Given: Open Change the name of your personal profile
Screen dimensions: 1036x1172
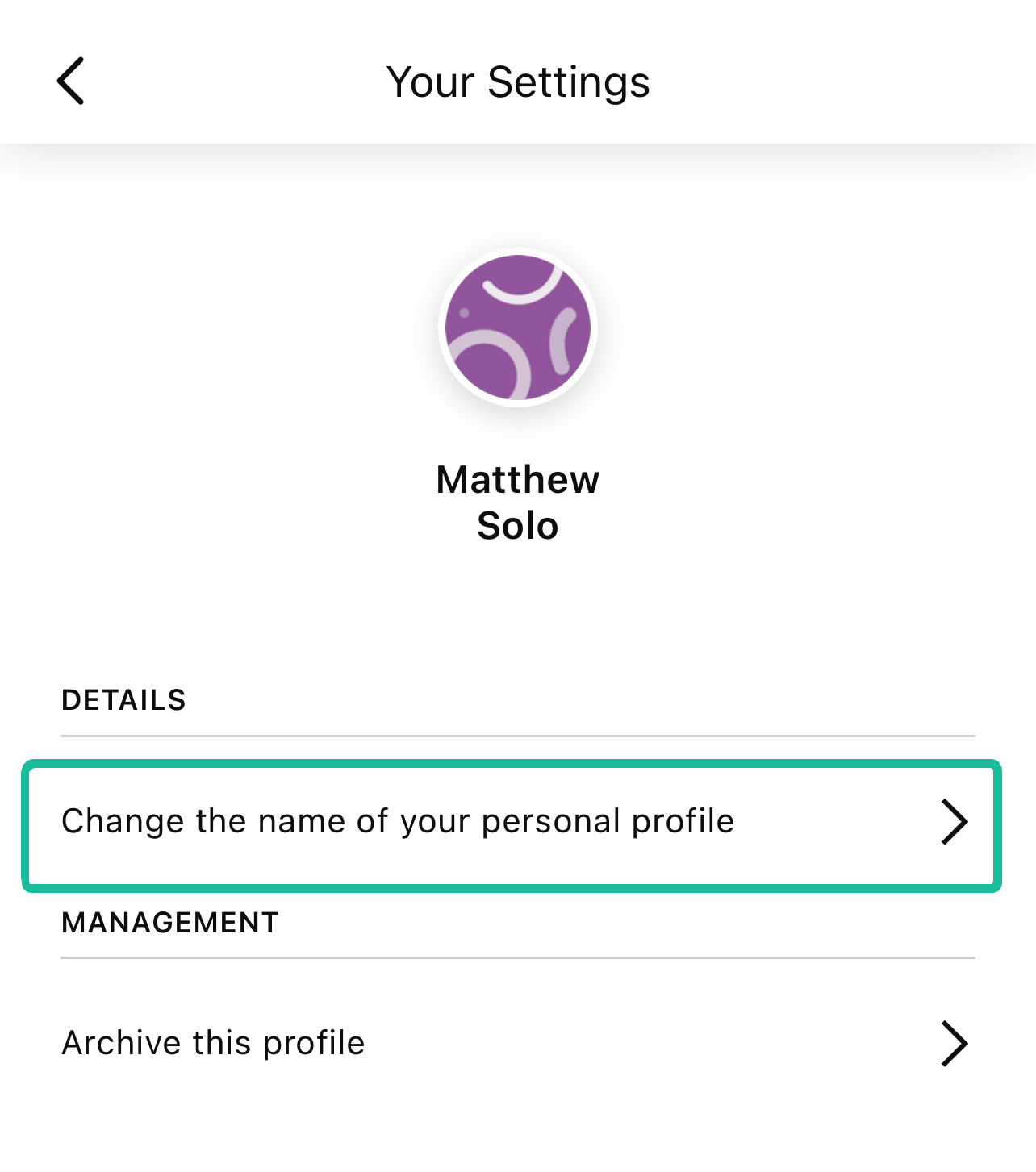Looking at the screenshot, I should [512, 826].
